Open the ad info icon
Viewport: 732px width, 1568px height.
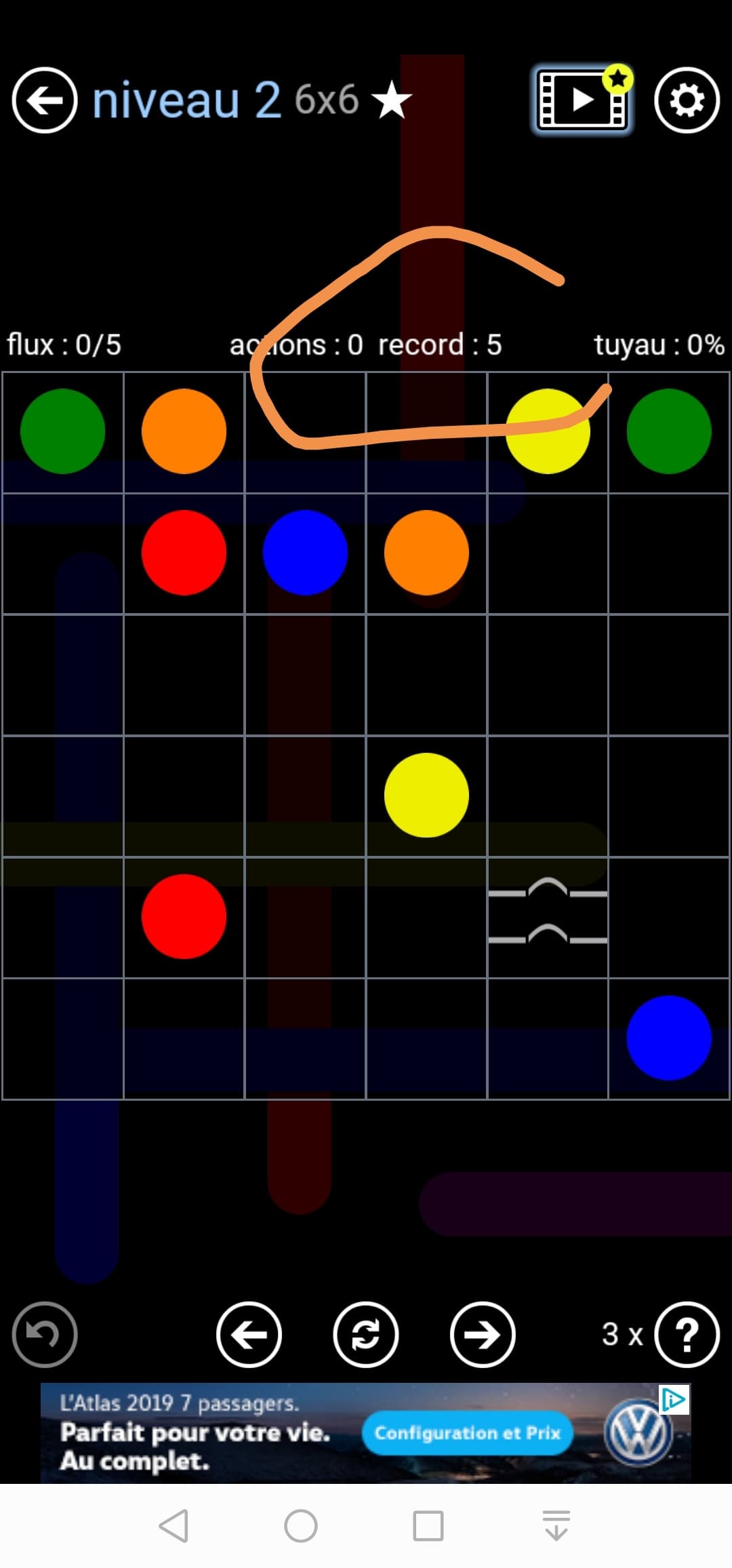tap(674, 1400)
